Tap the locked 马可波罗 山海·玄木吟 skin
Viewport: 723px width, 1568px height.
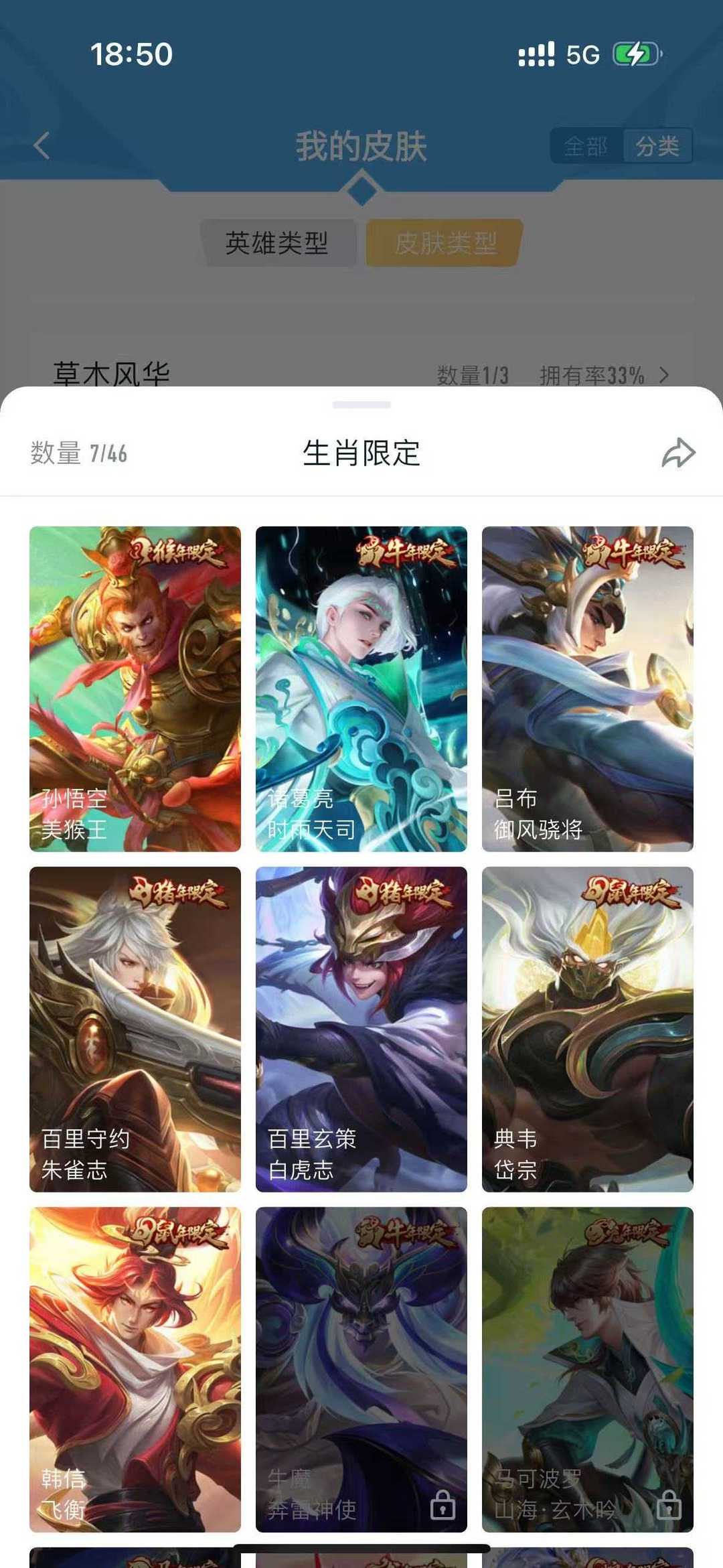(x=587, y=1369)
